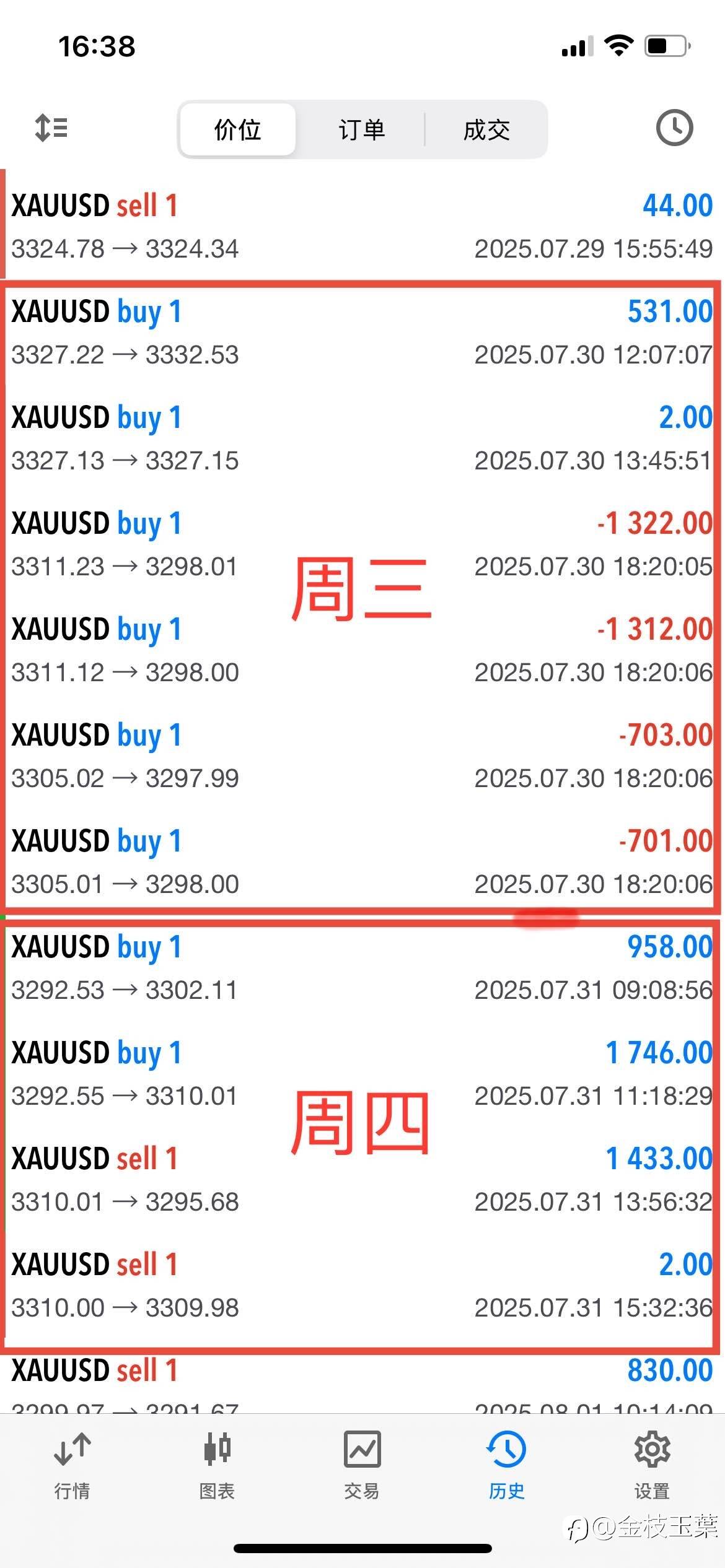The height and width of the screenshot is (1568, 725).
Task: Open the history period clock icon
Action: [x=674, y=128]
